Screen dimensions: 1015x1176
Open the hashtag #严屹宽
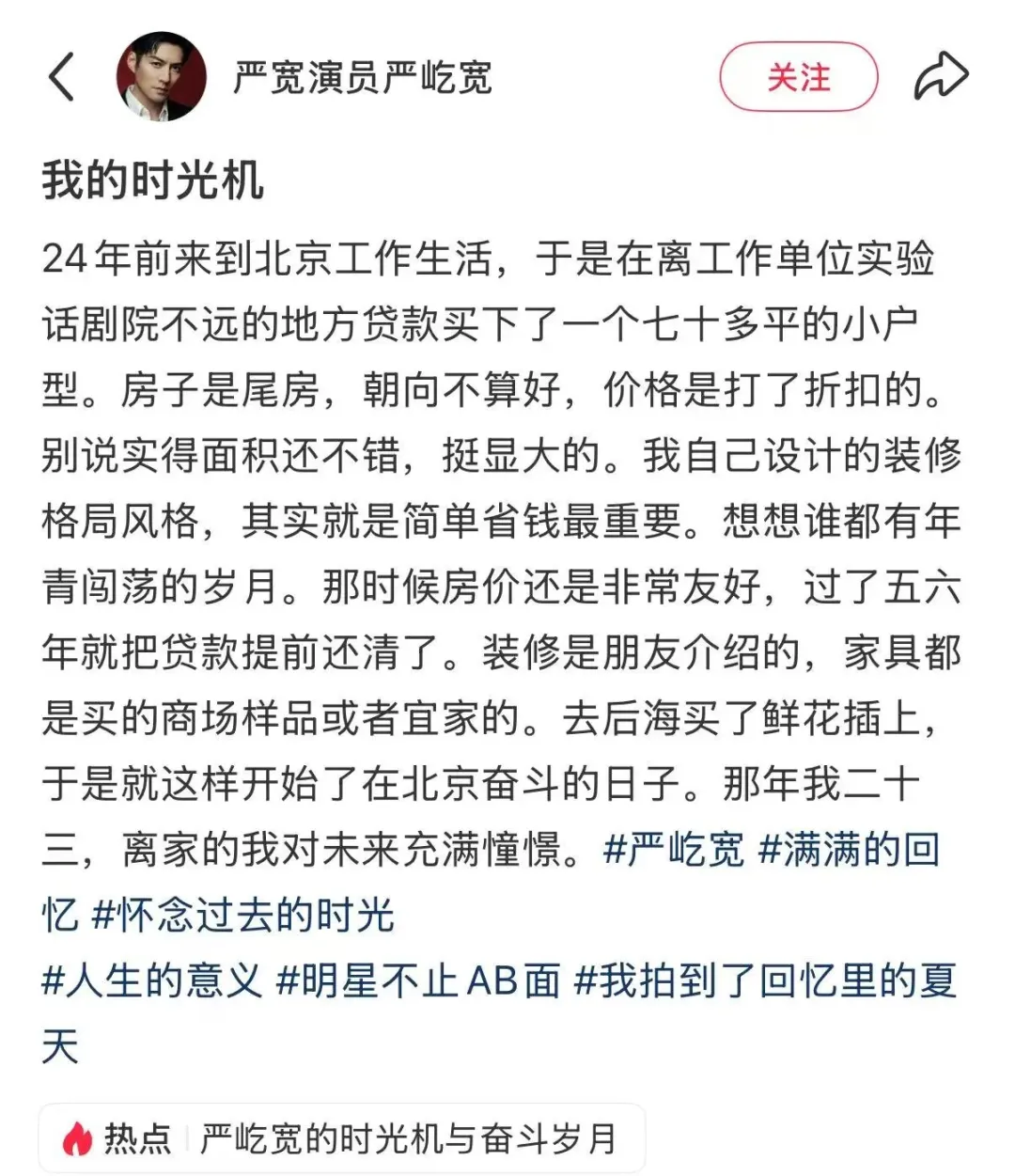[x=674, y=850]
